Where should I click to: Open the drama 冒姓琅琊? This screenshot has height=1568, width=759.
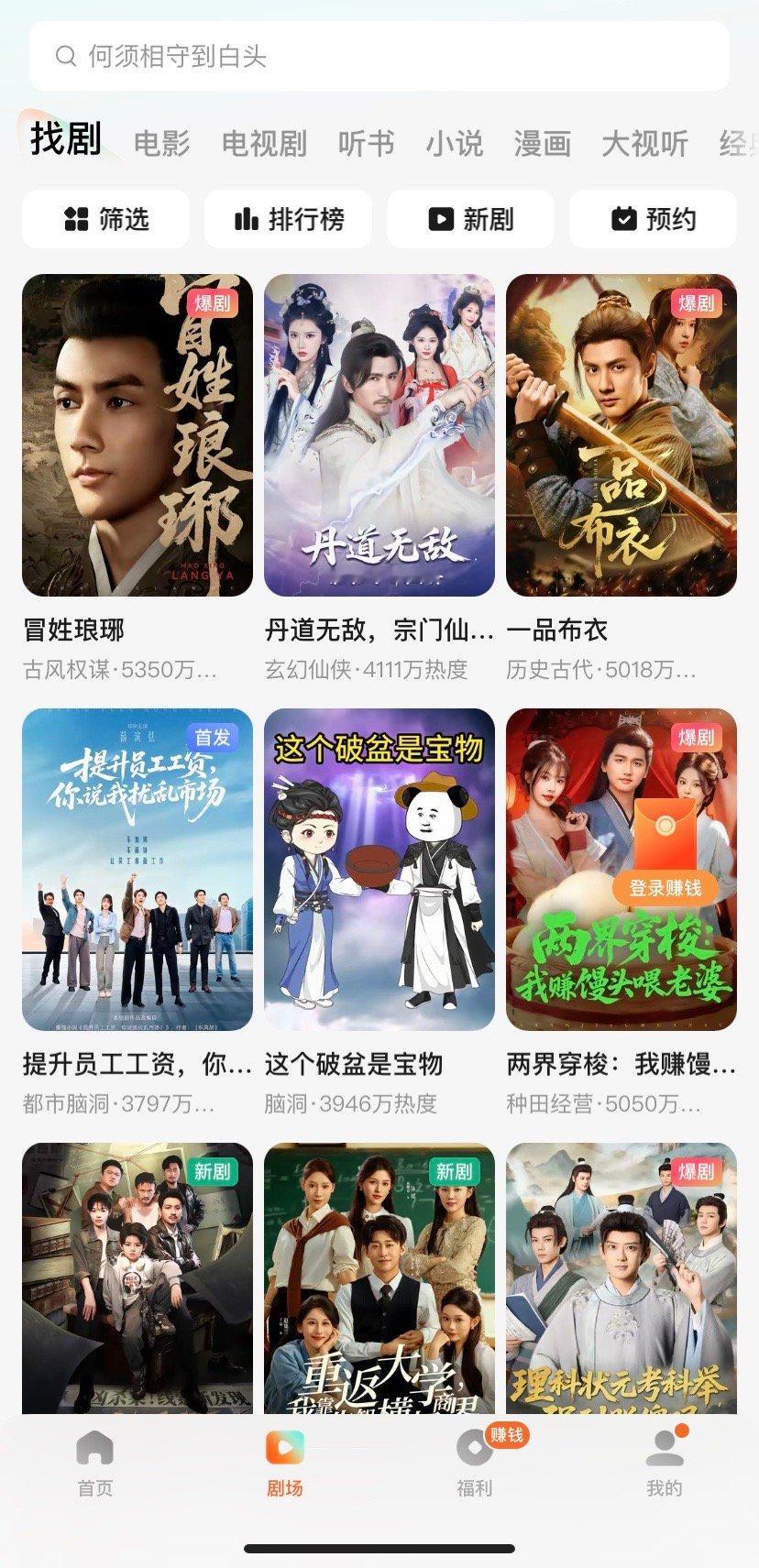[x=137, y=436]
